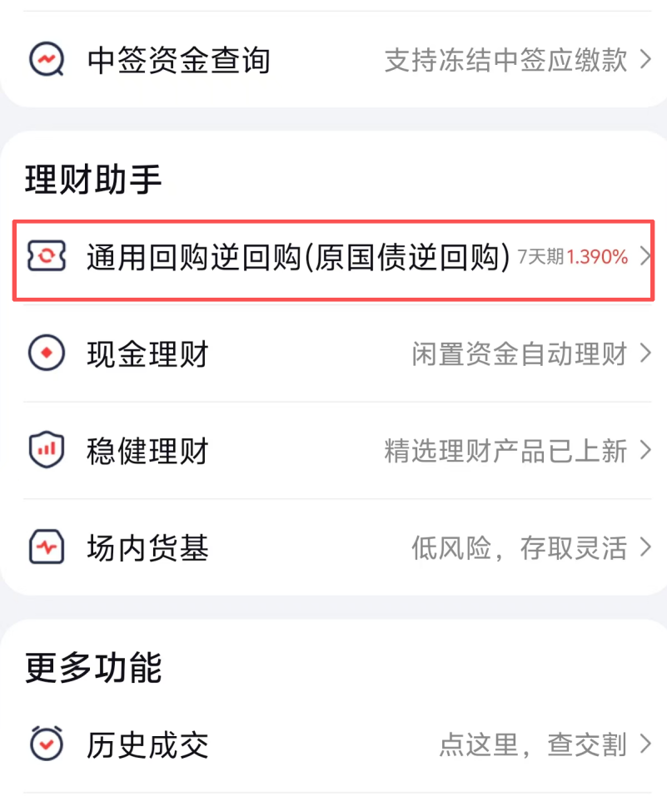Open 通用回购逆回购(原国债逆回购)
The height and width of the screenshot is (796, 667).
tap(333, 257)
